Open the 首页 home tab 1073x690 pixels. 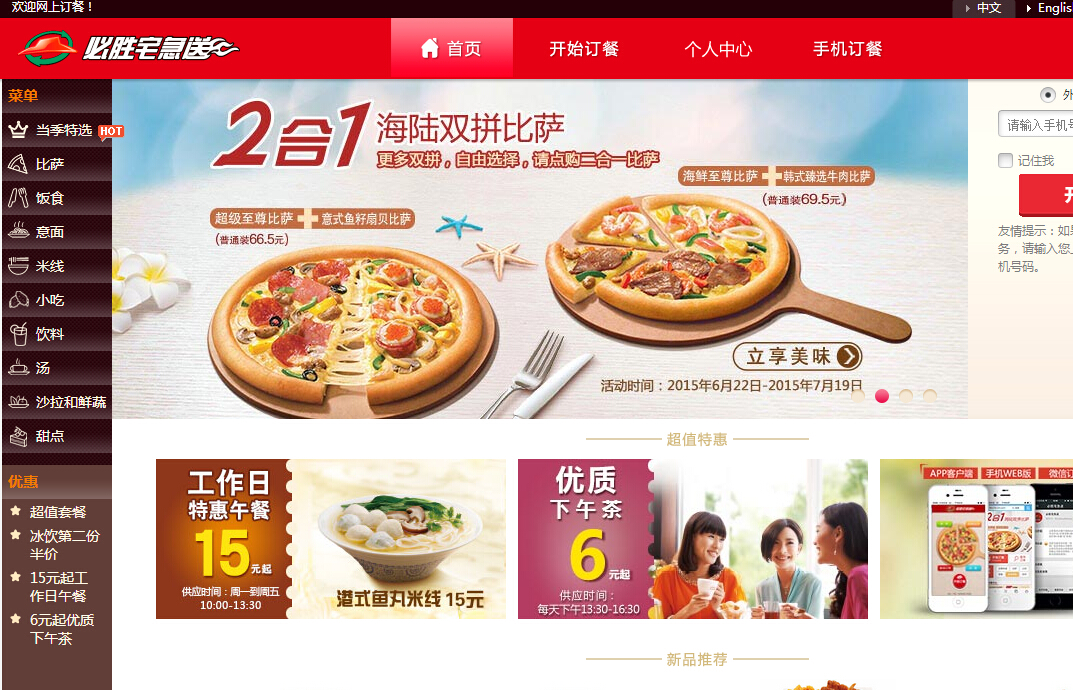tap(451, 48)
